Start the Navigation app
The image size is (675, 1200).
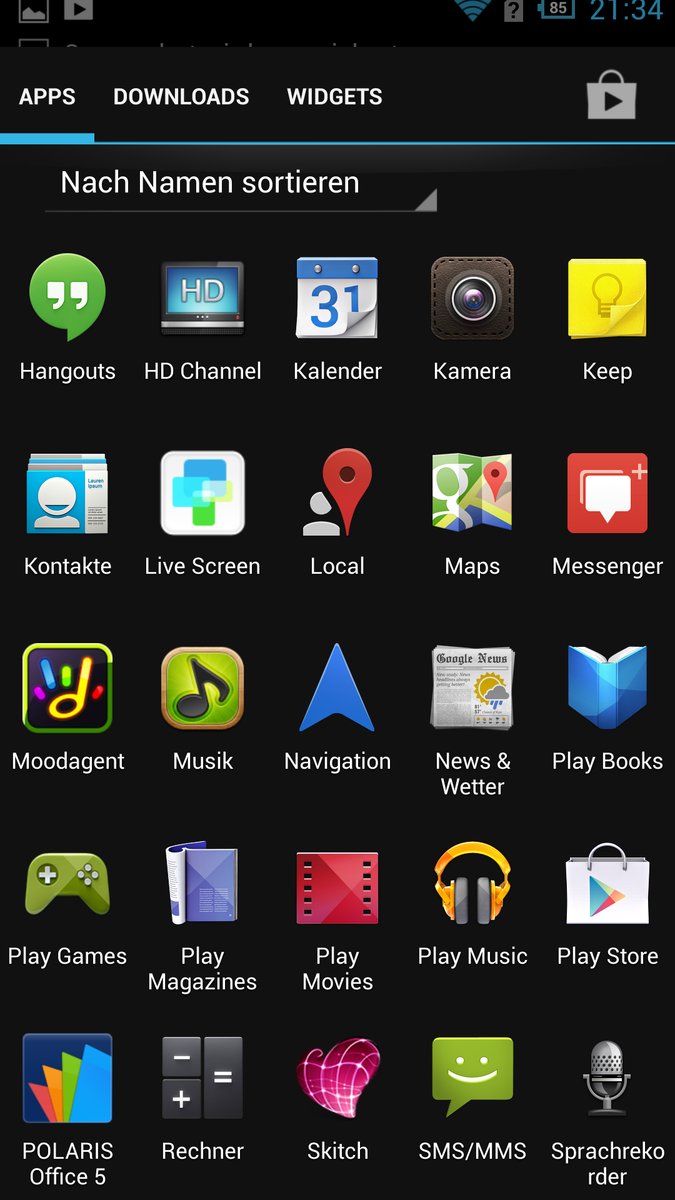337,689
